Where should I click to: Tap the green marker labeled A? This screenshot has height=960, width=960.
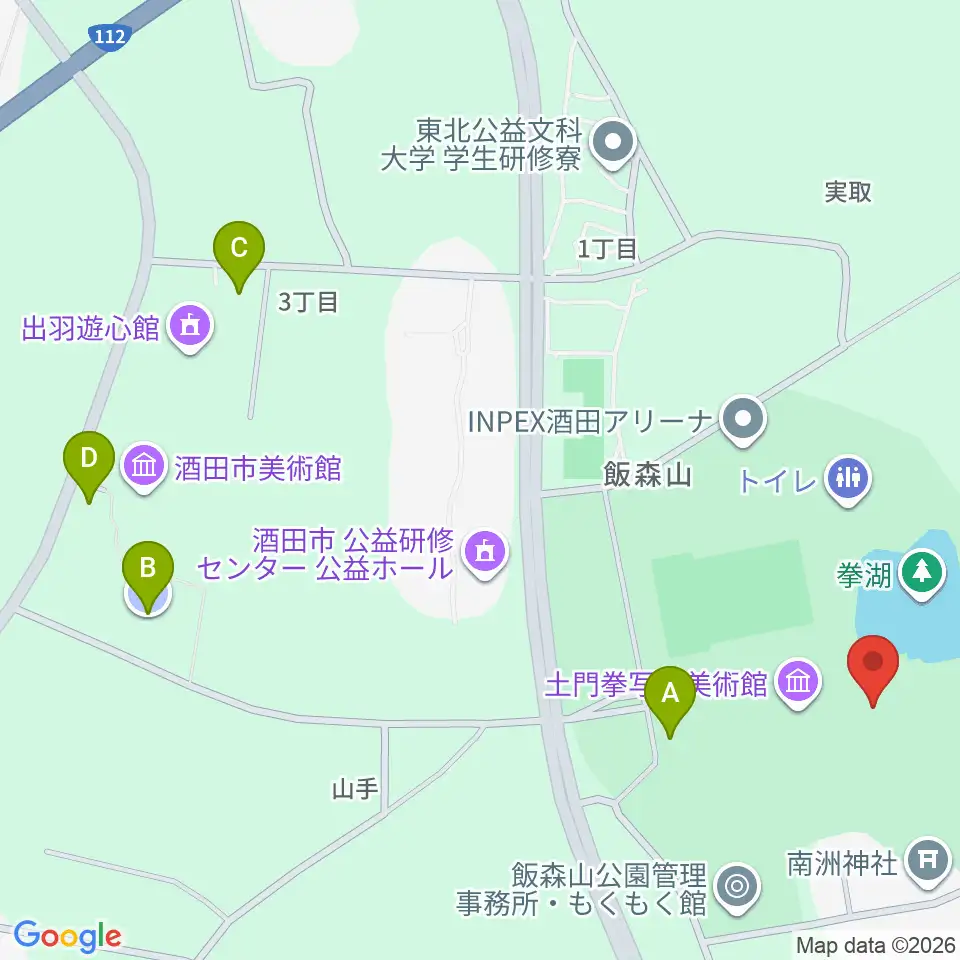[x=670, y=701]
